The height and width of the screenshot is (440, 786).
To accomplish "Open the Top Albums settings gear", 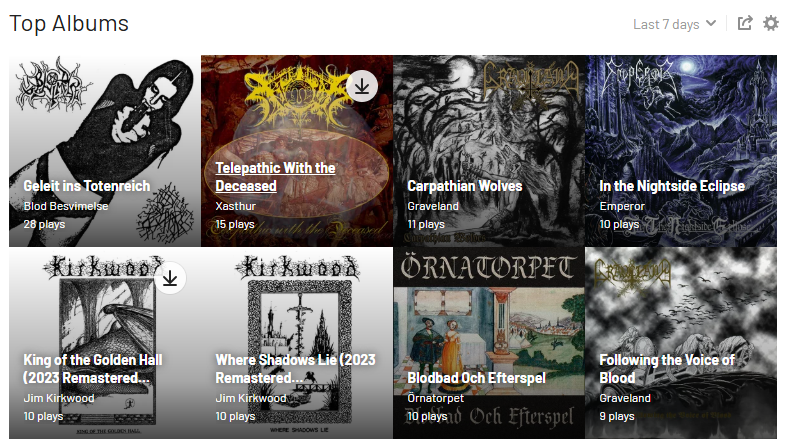I will 771,23.
